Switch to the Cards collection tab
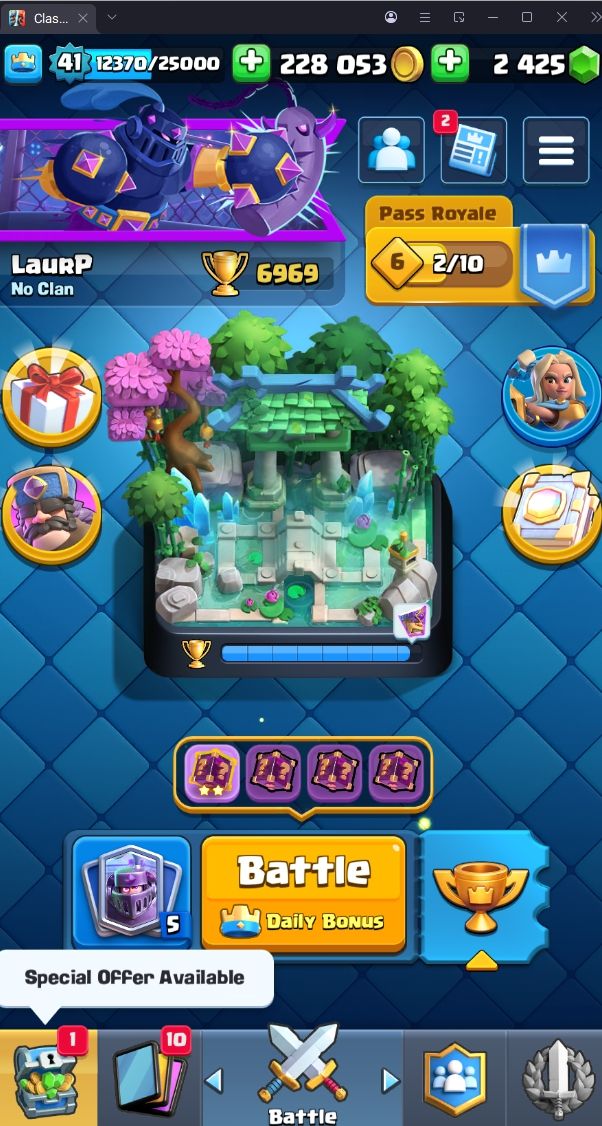Viewport: 602px width, 1126px height. 150,1078
